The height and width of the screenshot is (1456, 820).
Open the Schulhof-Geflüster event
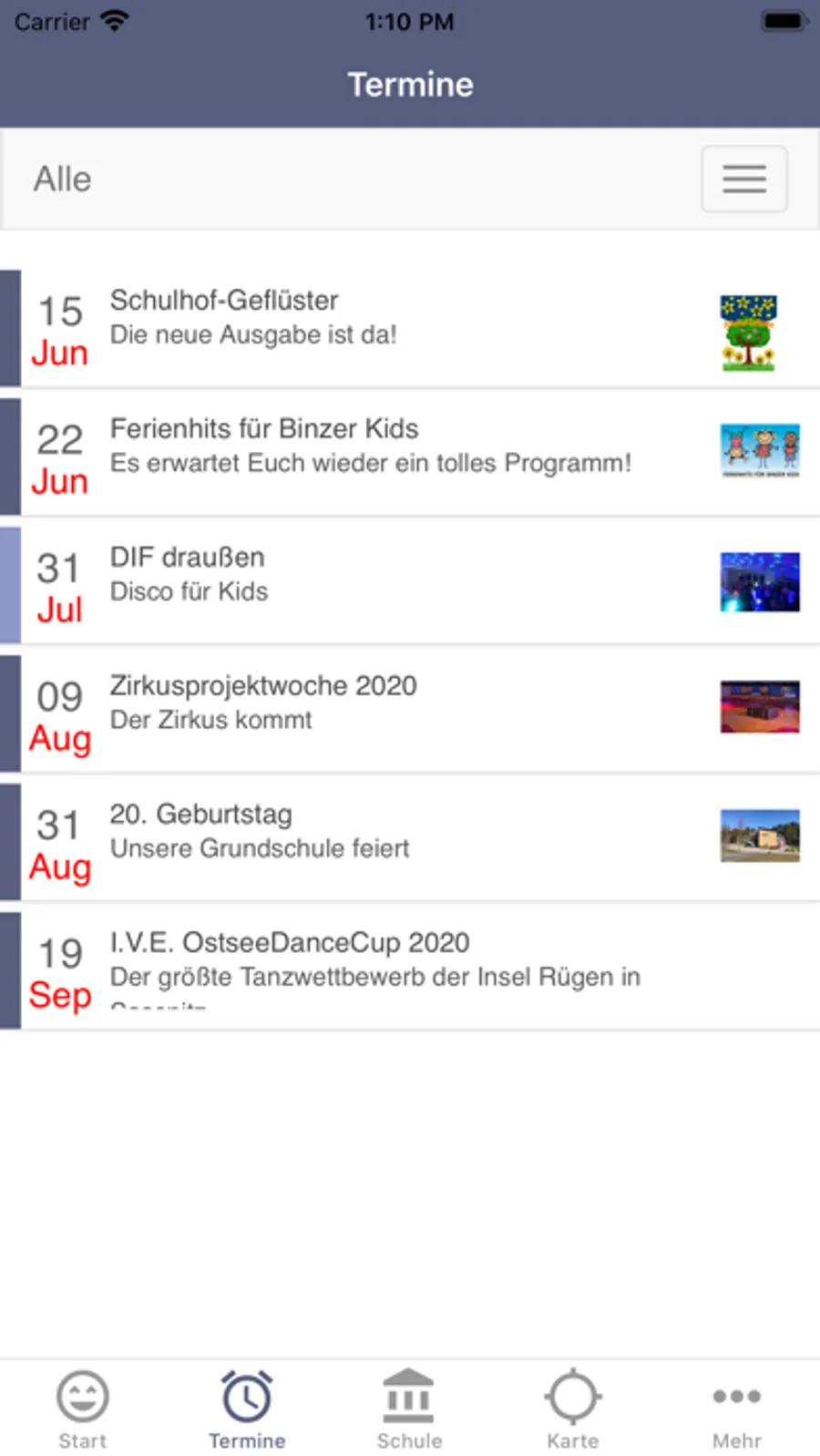(x=410, y=328)
